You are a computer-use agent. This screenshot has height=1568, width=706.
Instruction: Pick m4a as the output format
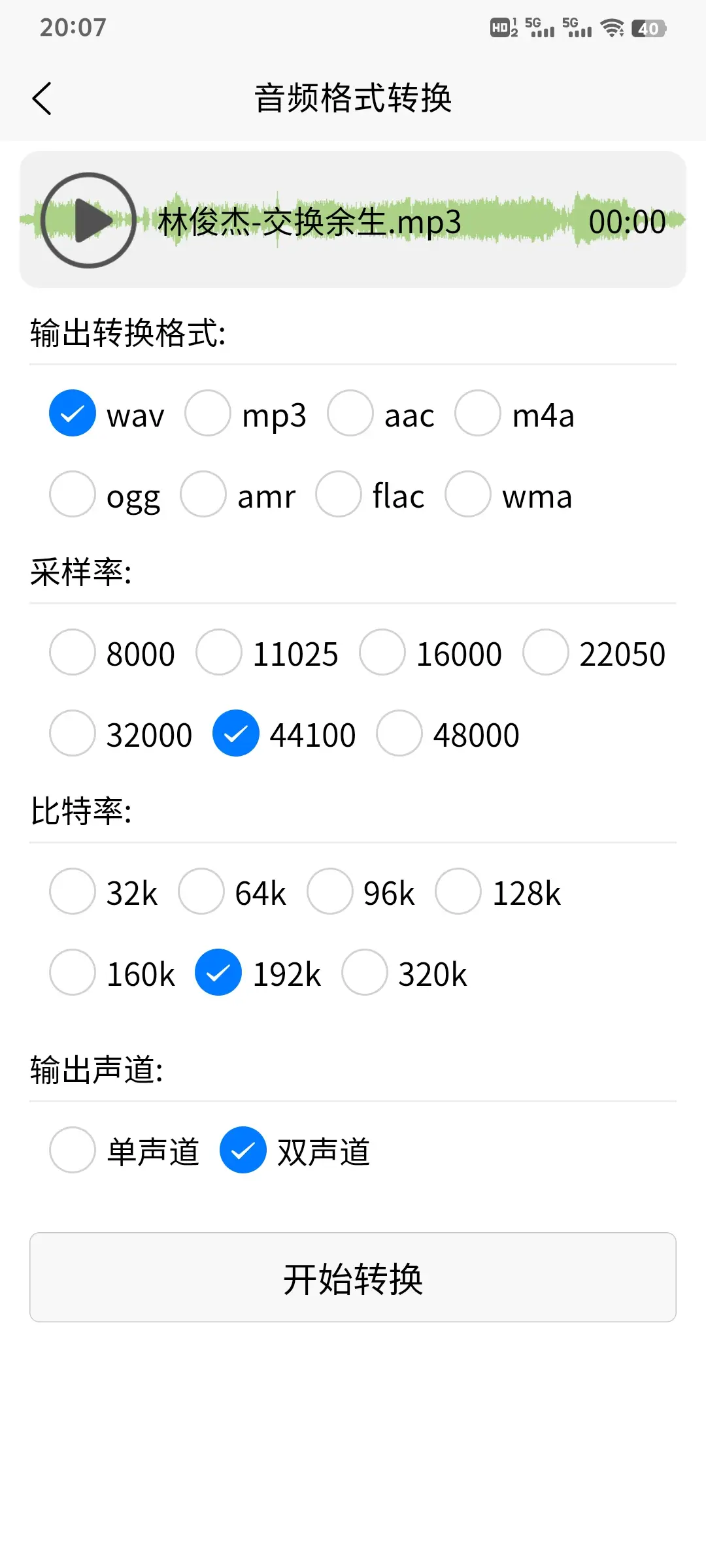tap(478, 414)
